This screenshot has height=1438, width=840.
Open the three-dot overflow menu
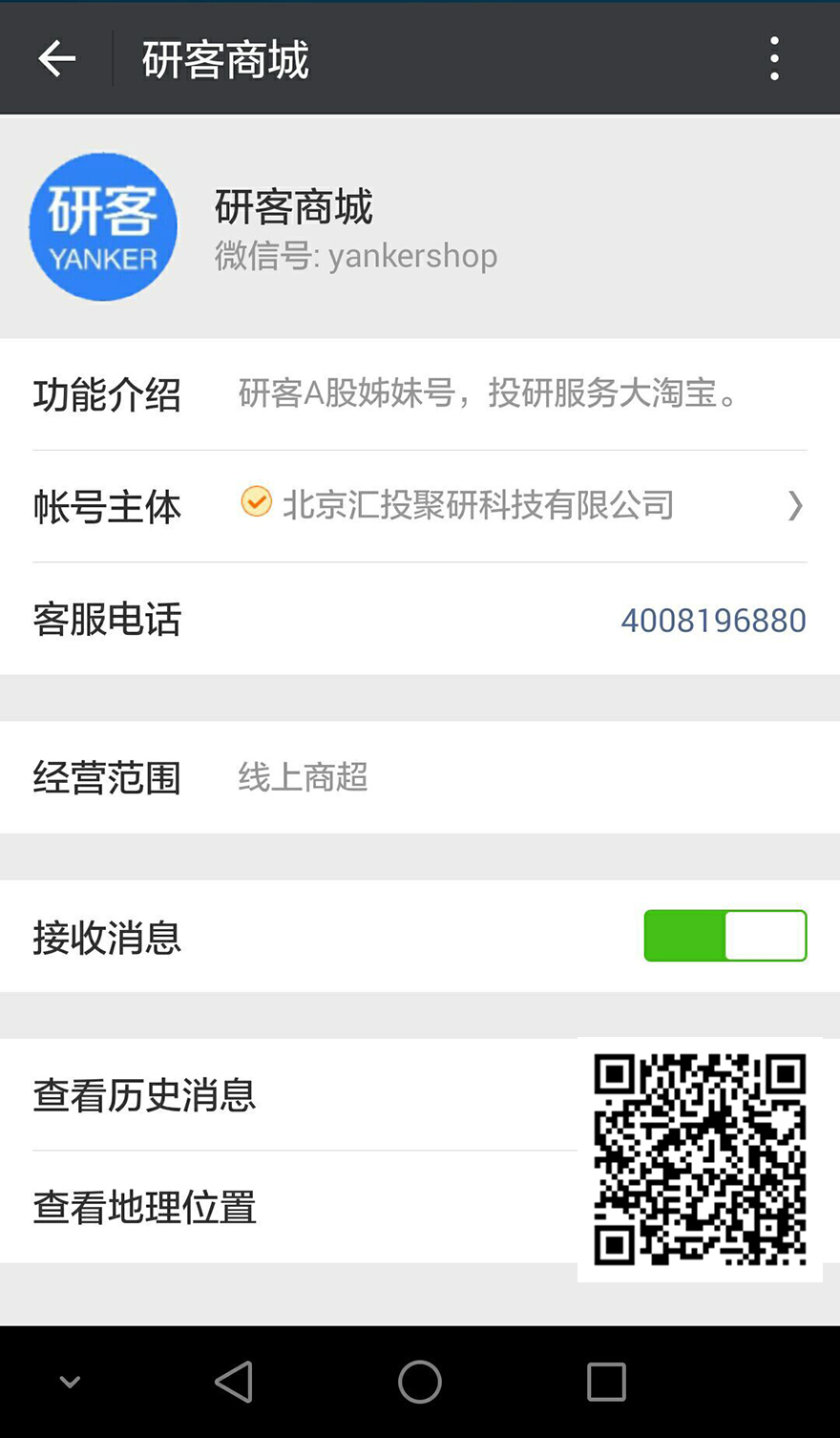pyautogui.click(x=774, y=59)
